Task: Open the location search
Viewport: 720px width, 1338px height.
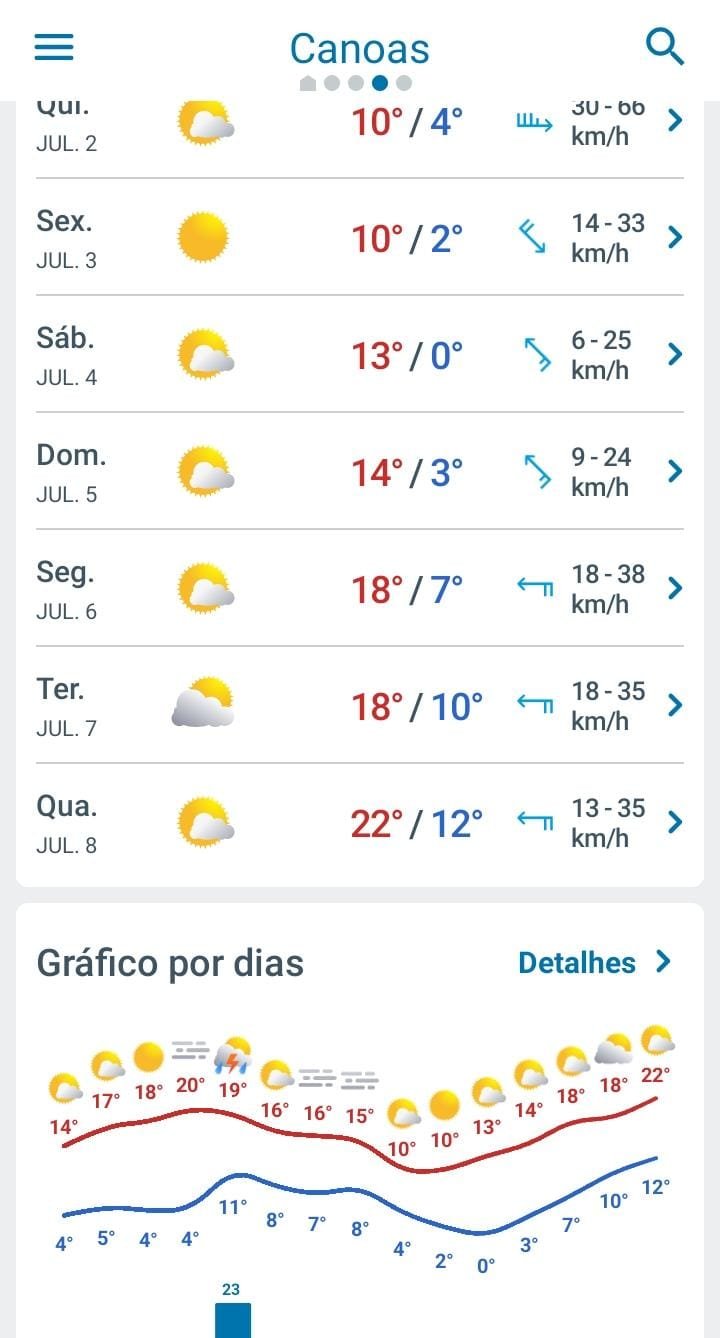Action: tap(664, 47)
